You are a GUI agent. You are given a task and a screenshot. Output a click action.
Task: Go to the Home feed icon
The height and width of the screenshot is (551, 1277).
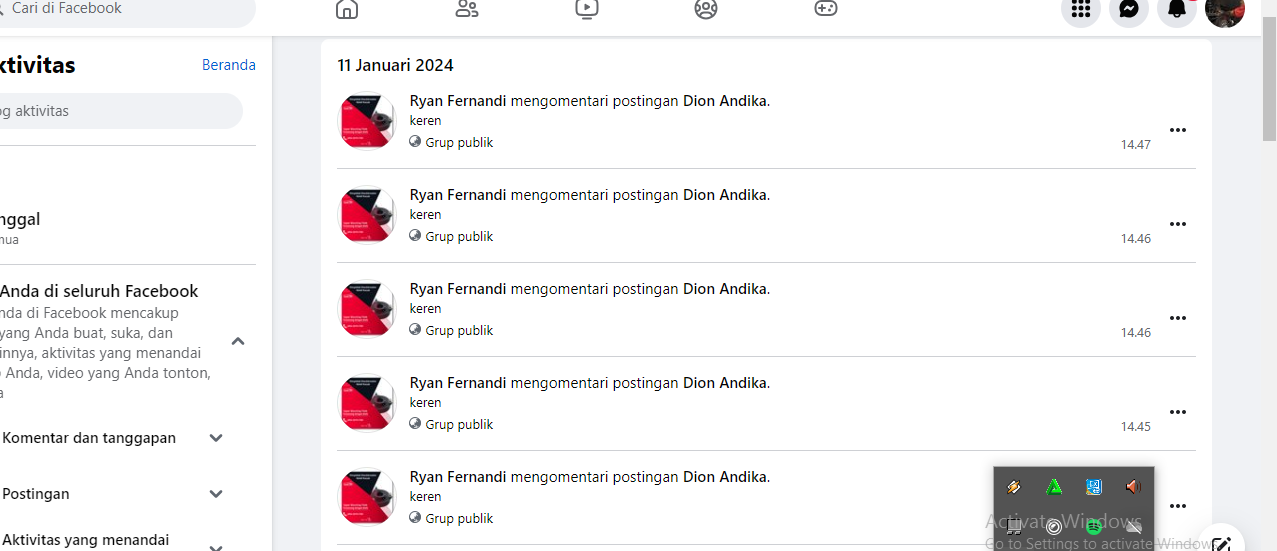point(346,9)
